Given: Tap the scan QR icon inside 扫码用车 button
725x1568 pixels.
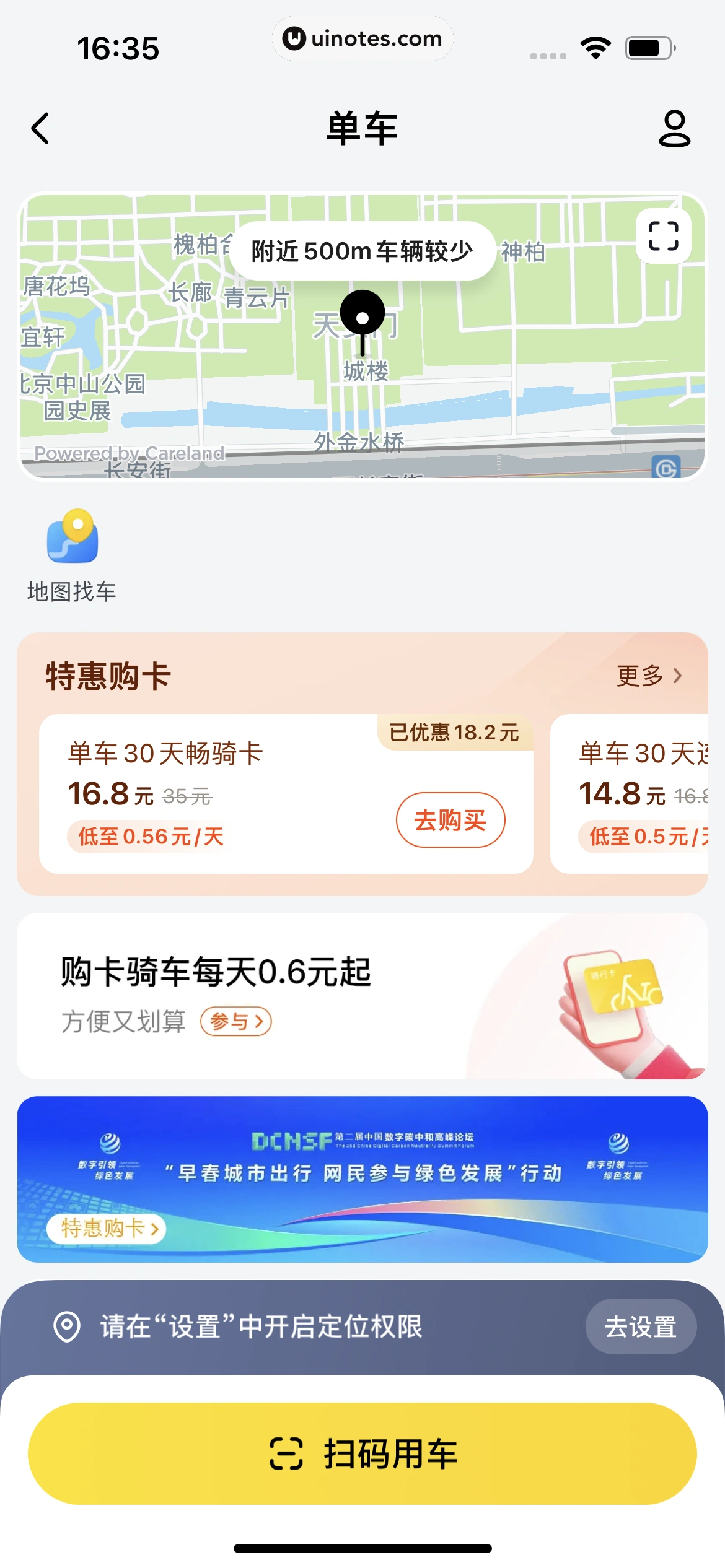Looking at the screenshot, I should [x=286, y=1453].
